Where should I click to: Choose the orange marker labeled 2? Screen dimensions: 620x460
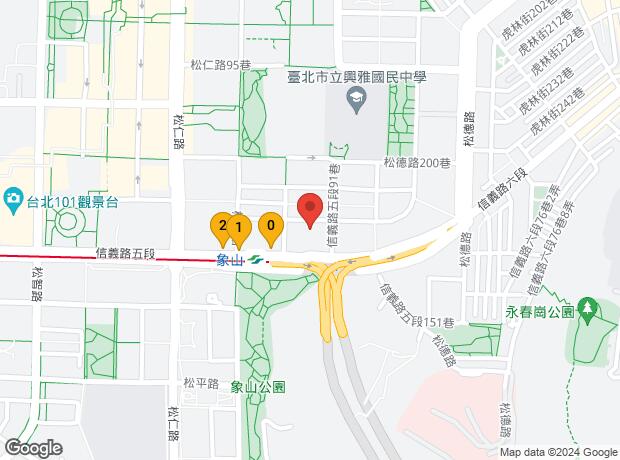221,228
